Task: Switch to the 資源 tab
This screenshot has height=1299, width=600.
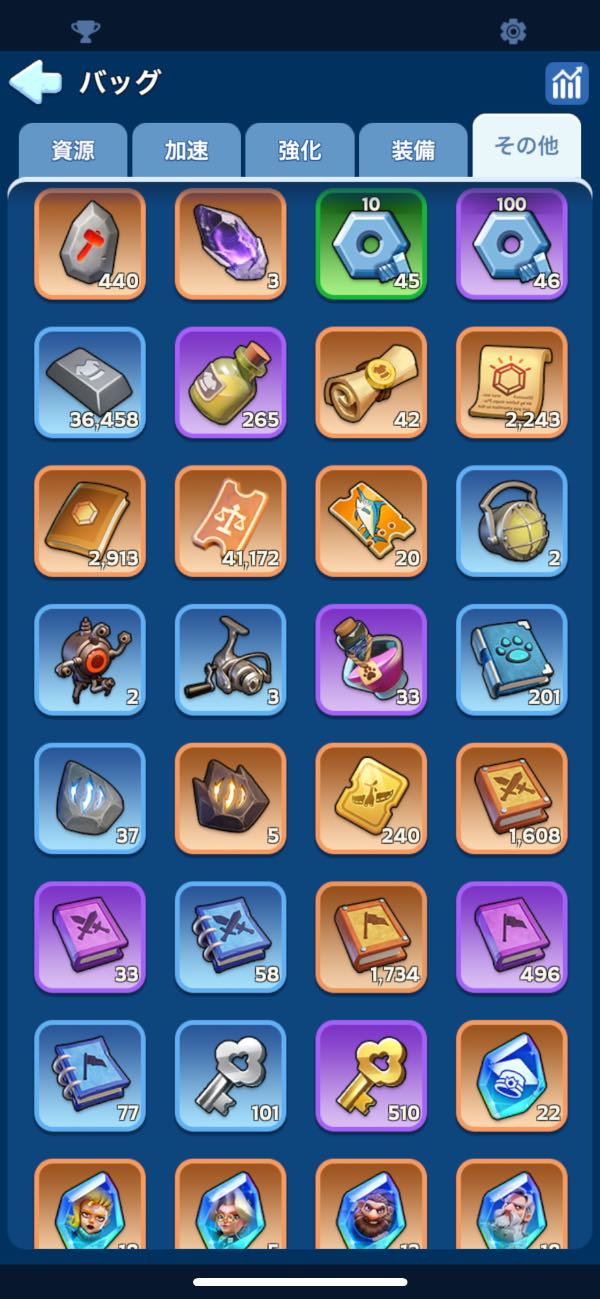Action: (73, 151)
